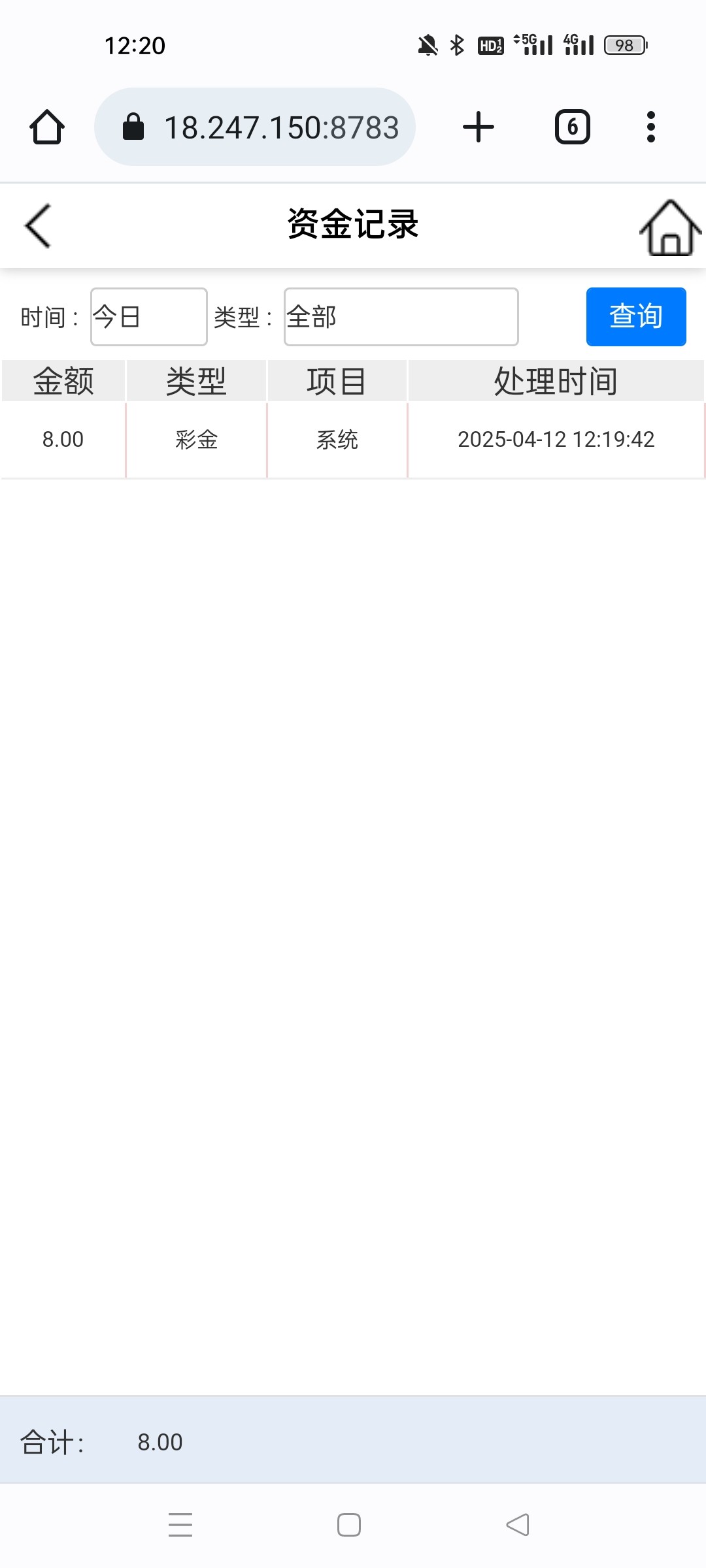Image resolution: width=706 pixels, height=1568 pixels.
Task: Tap the blue 查询 button
Action: point(636,317)
